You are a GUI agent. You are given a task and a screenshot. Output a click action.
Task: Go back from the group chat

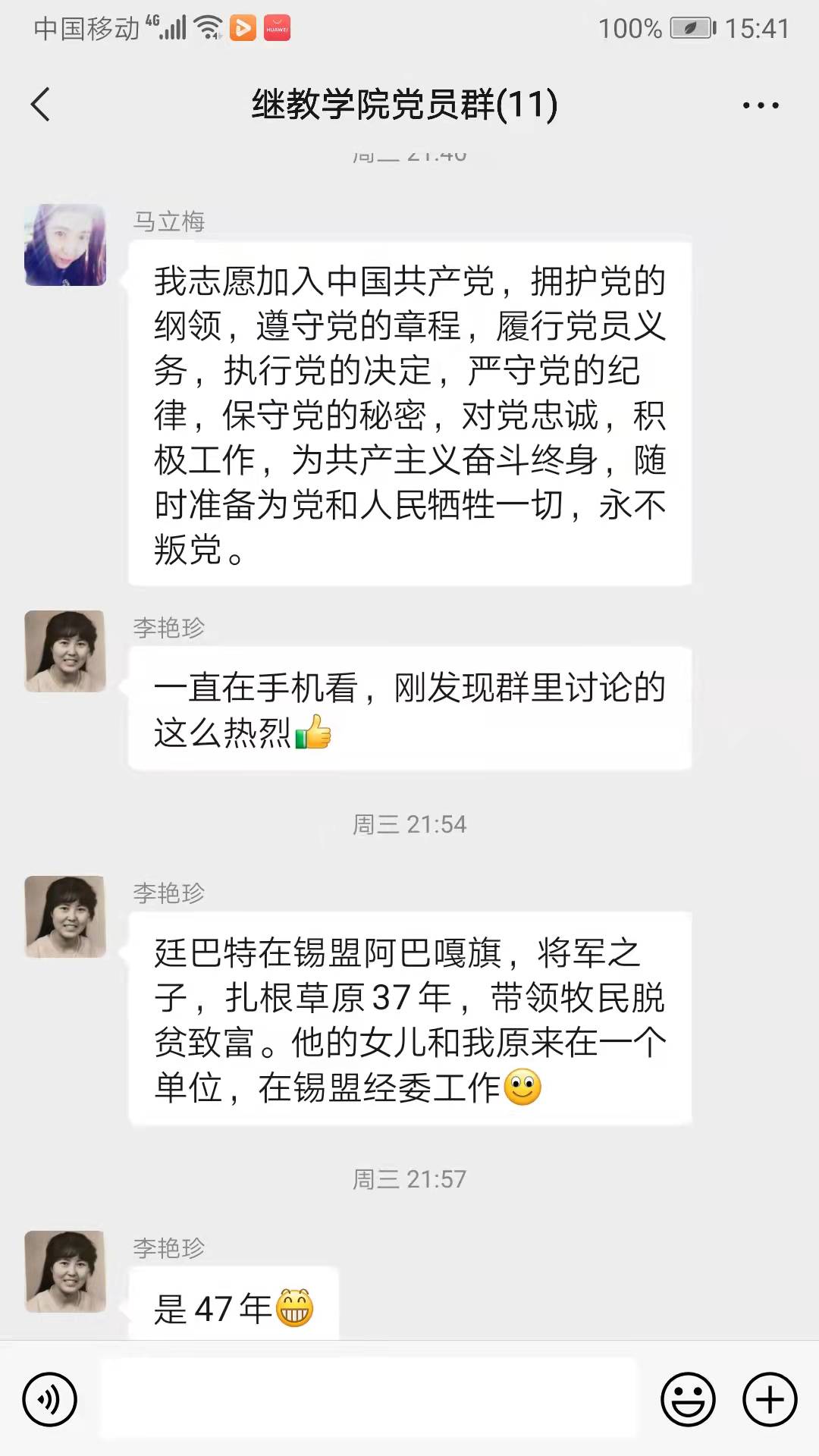(x=41, y=105)
